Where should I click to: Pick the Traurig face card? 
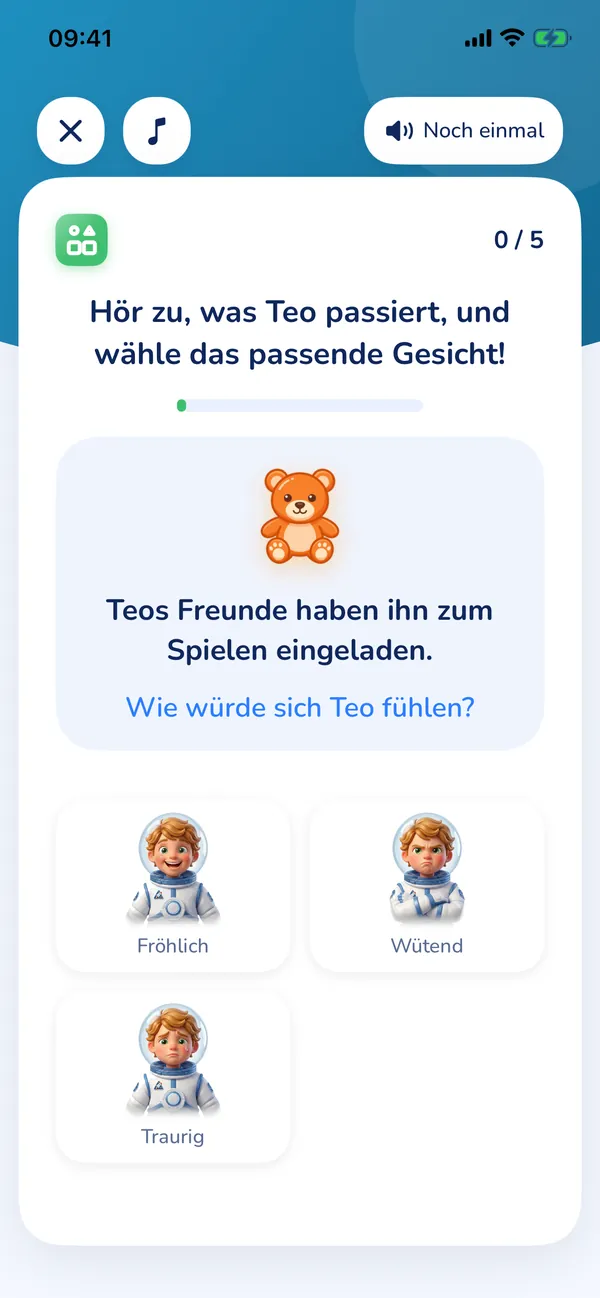pos(173,1077)
